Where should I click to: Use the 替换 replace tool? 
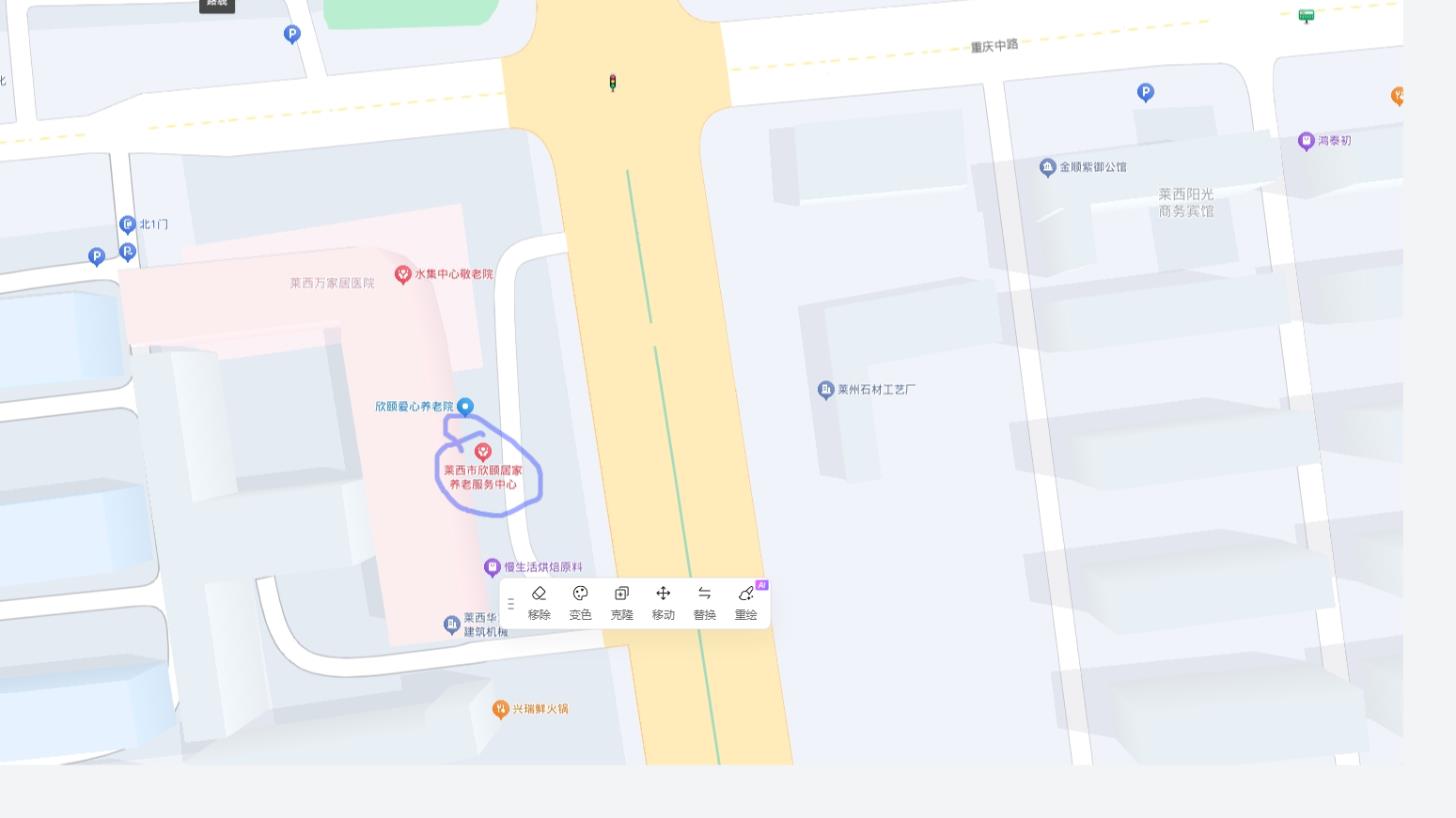point(704,602)
